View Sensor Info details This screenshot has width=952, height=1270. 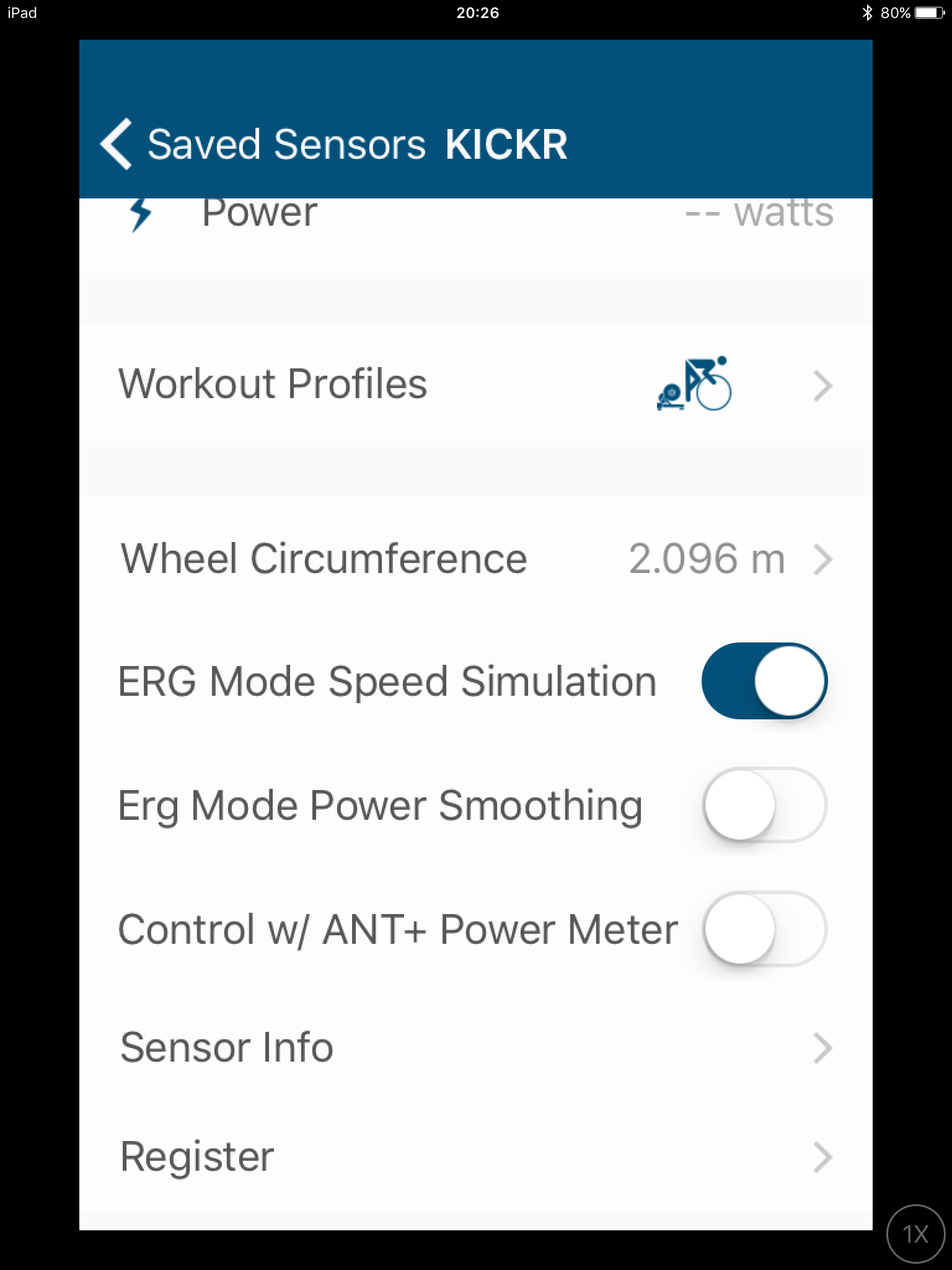[x=226, y=1048]
